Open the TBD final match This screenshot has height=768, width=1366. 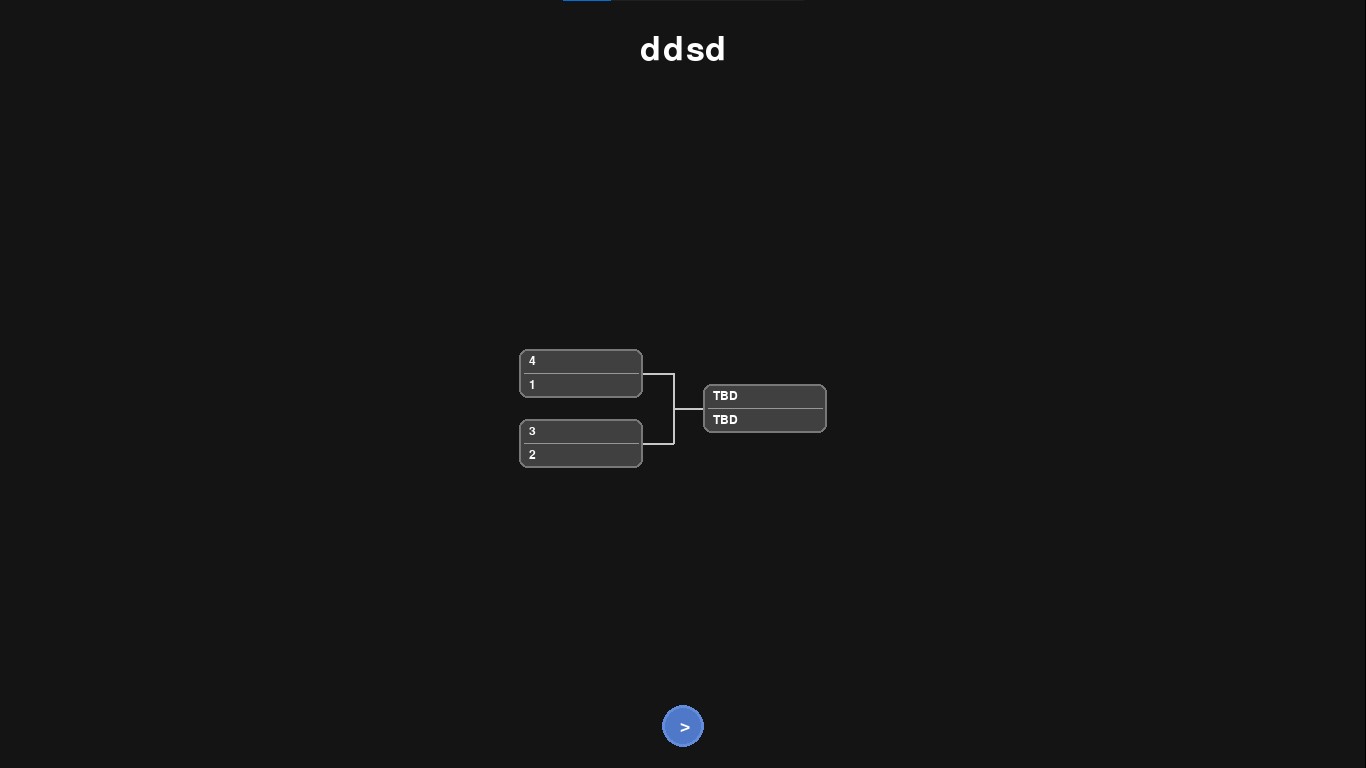tap(765, 408)
